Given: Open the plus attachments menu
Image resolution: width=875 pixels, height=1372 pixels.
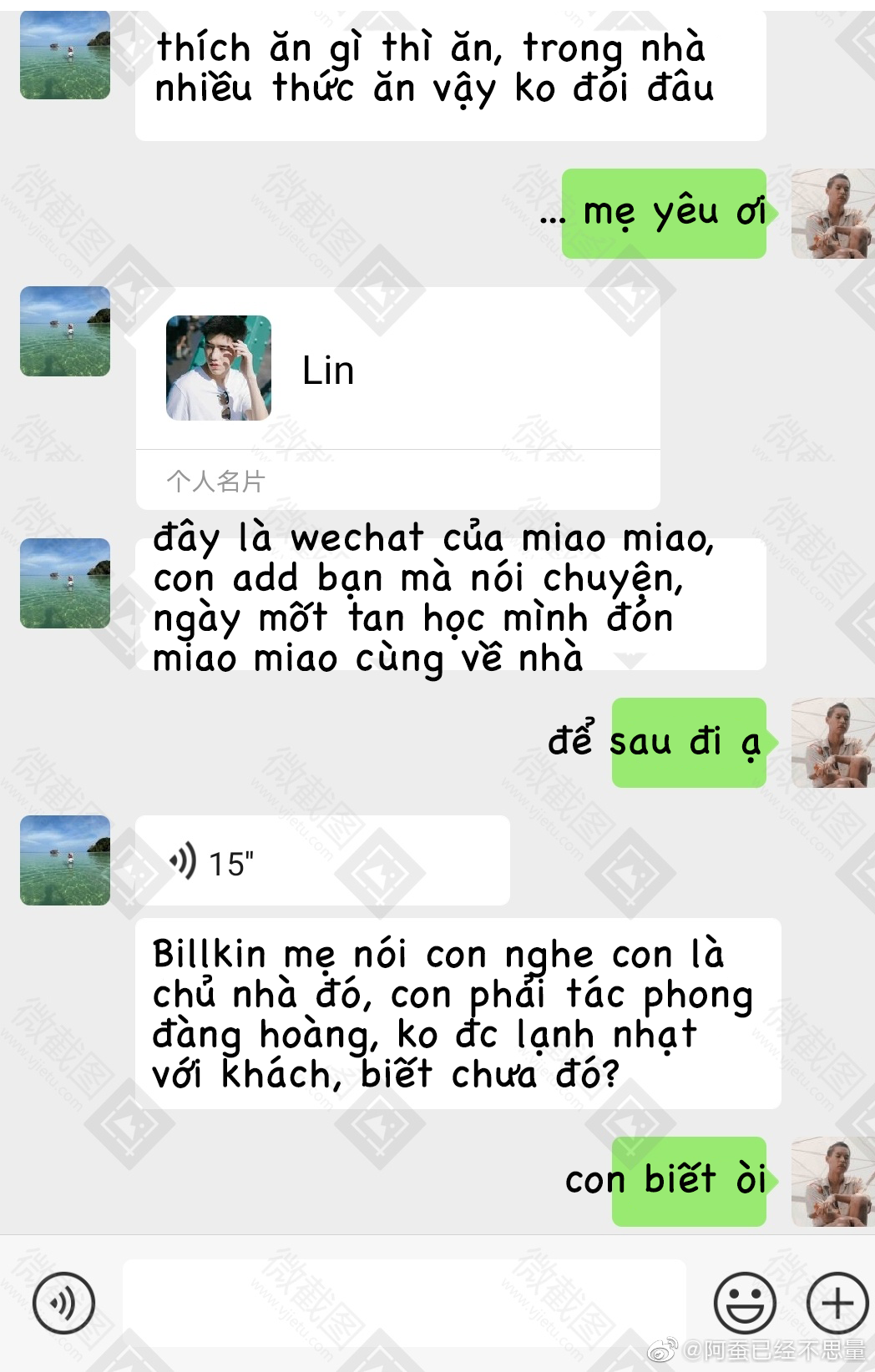Looking at the screenshot, I should [x=837, y=1302].
